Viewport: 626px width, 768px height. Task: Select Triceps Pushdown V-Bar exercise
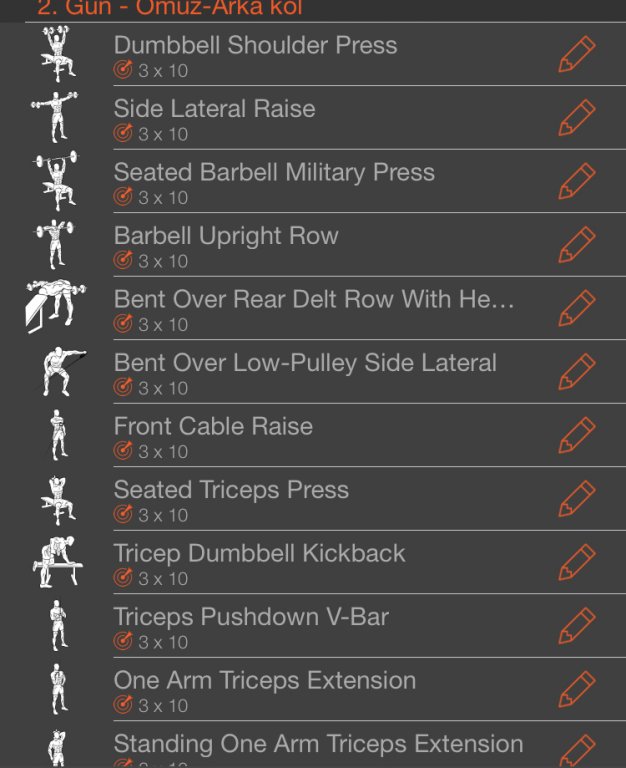point(251,617)
